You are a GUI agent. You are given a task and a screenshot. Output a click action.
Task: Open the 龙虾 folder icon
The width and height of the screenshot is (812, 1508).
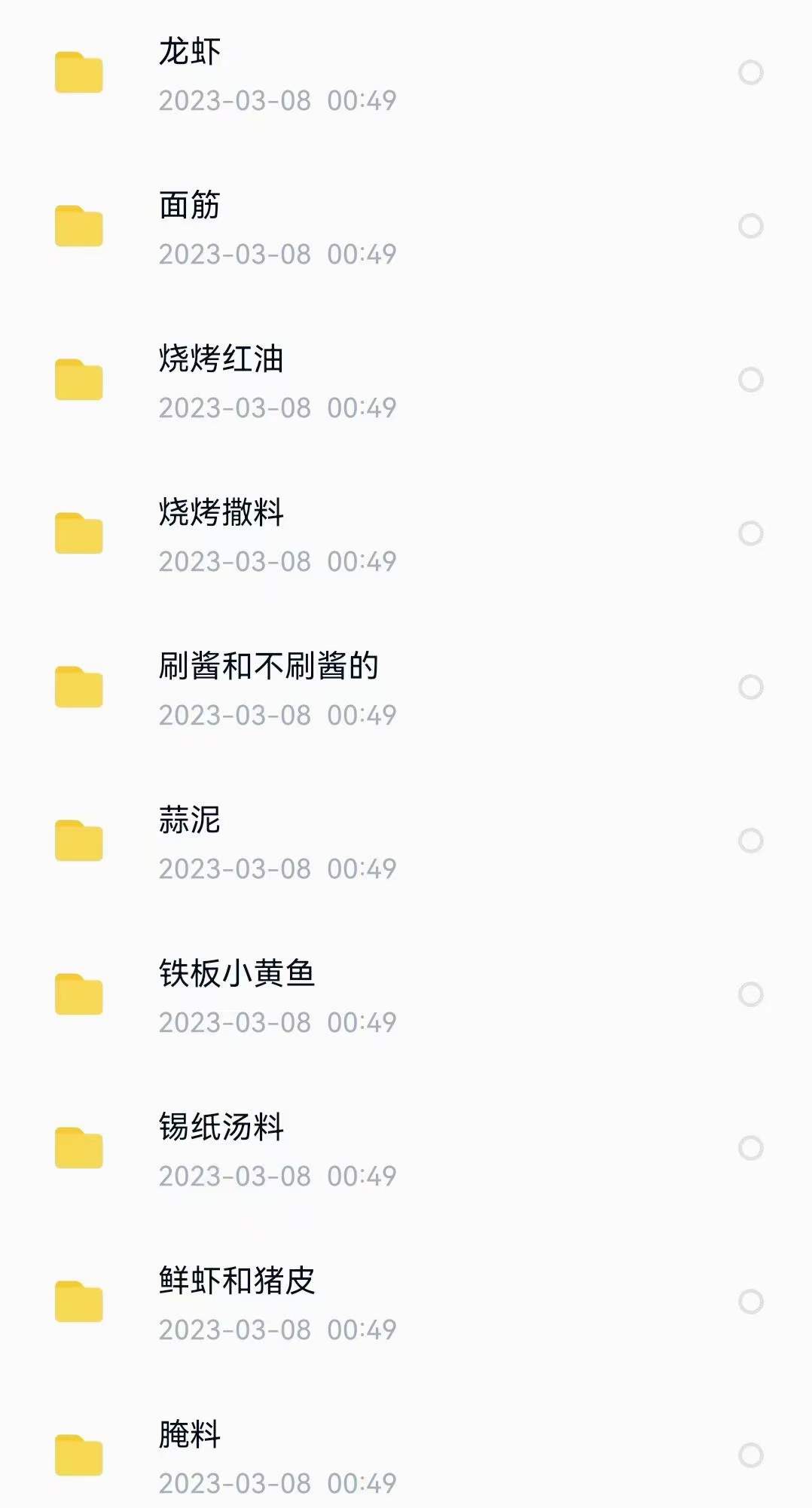78,72
